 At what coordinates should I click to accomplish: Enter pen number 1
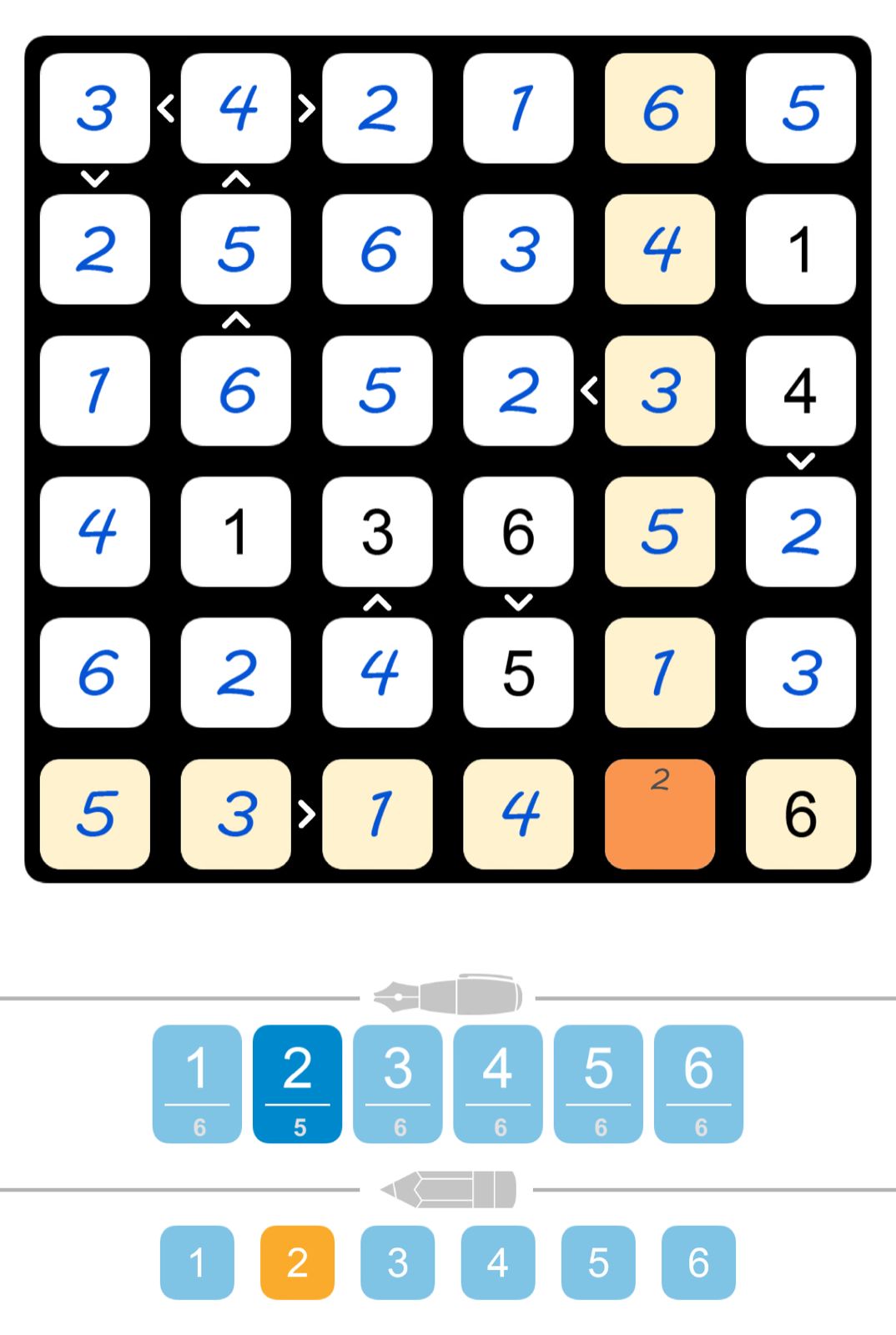[197, 1083]
